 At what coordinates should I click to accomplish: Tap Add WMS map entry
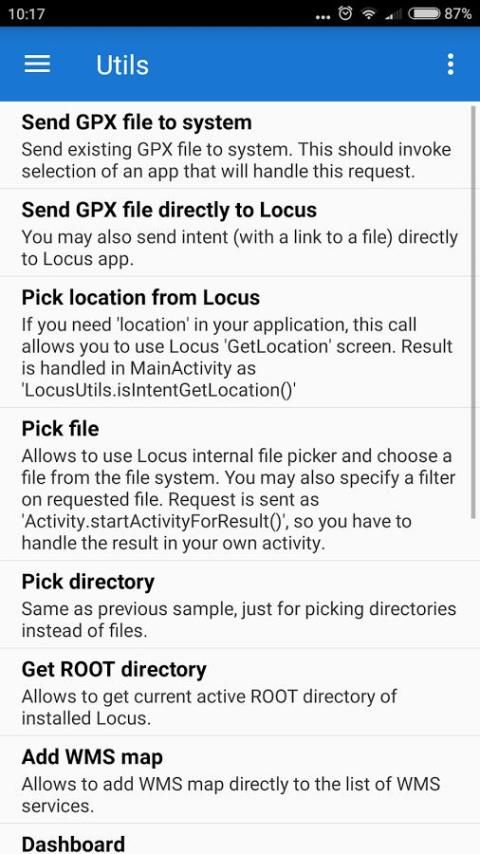(236, 780)
